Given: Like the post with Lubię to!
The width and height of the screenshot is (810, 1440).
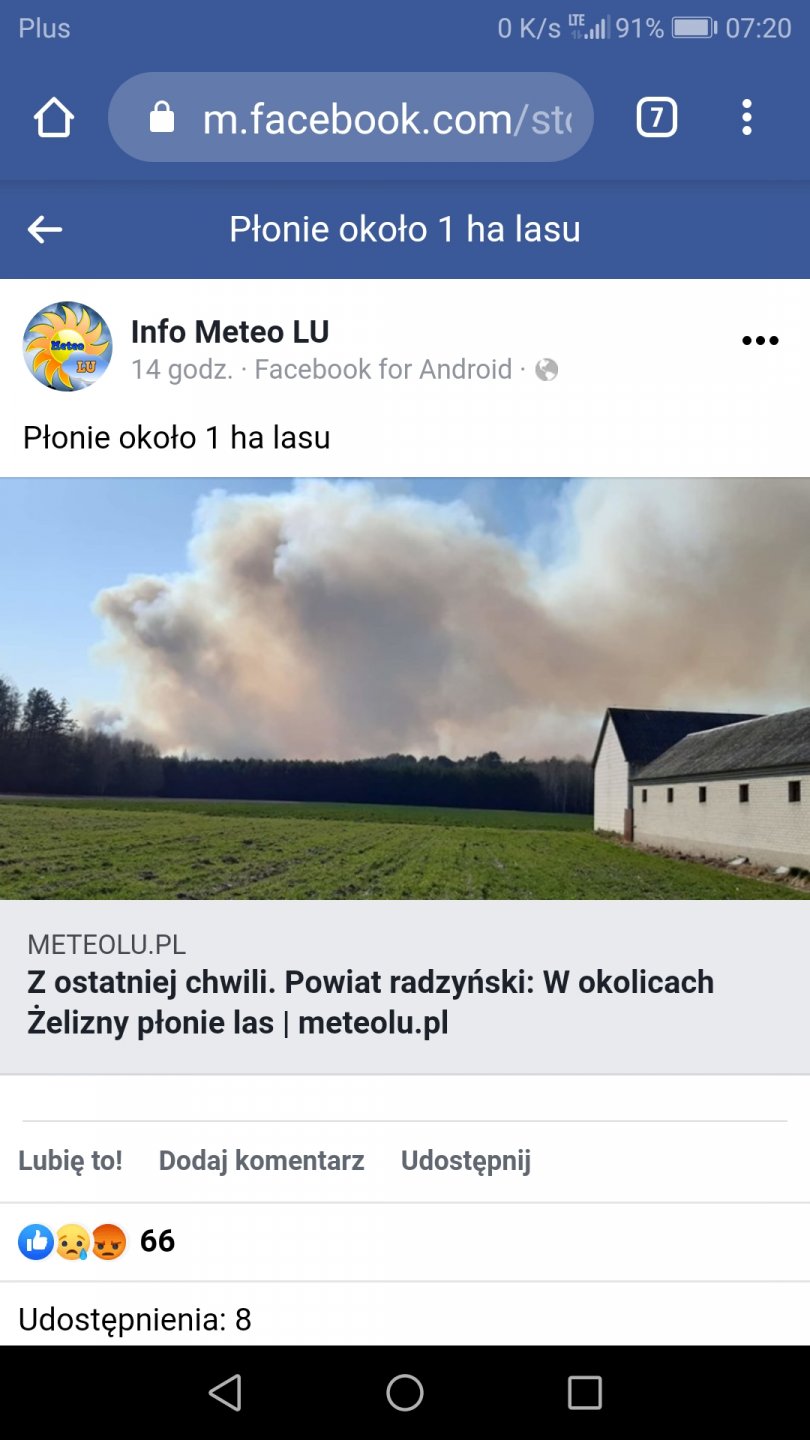Looking at the screenshot, I should coord(70,1161).
